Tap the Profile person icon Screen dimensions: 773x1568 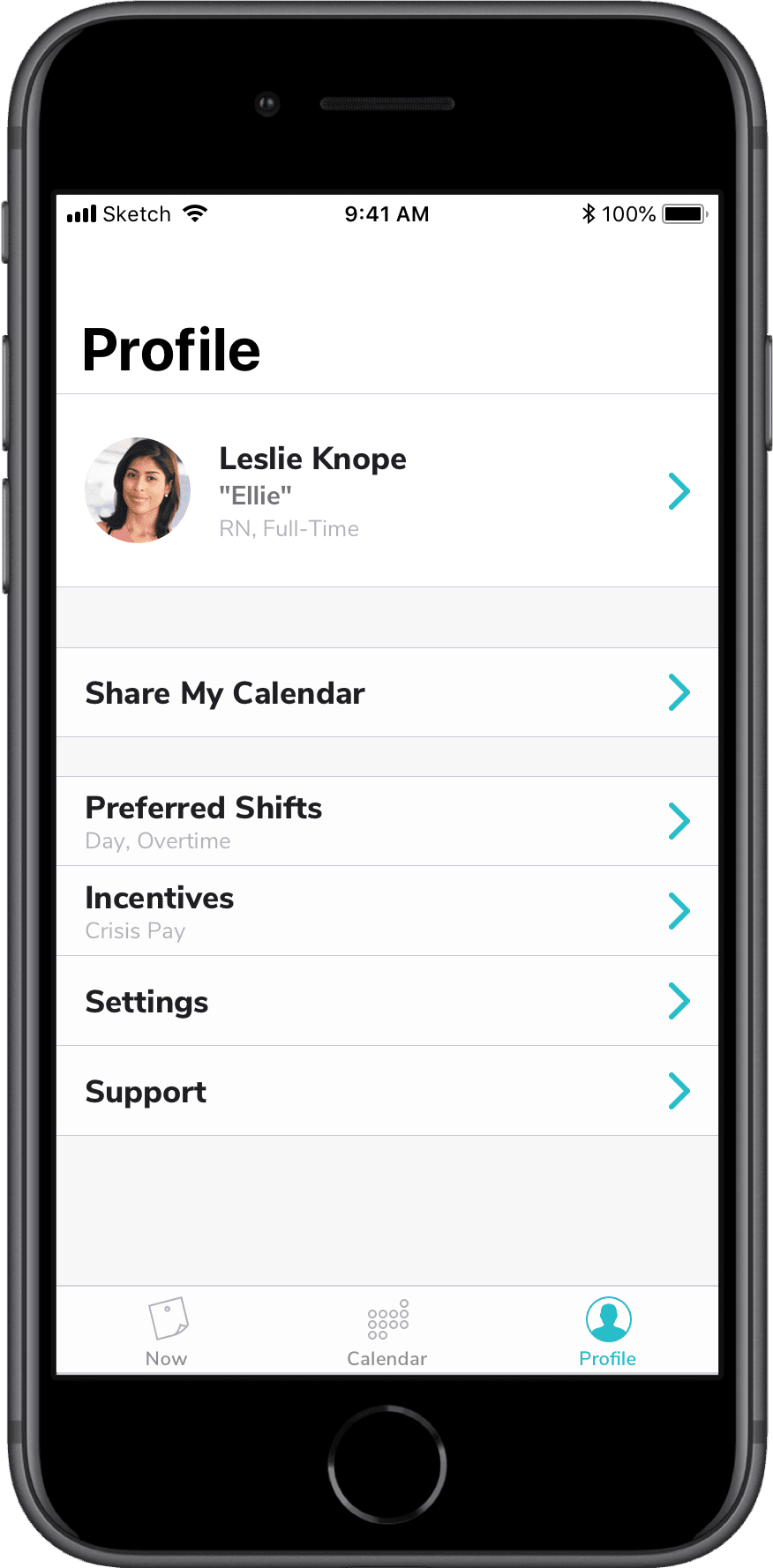[x=607, y=1317]
